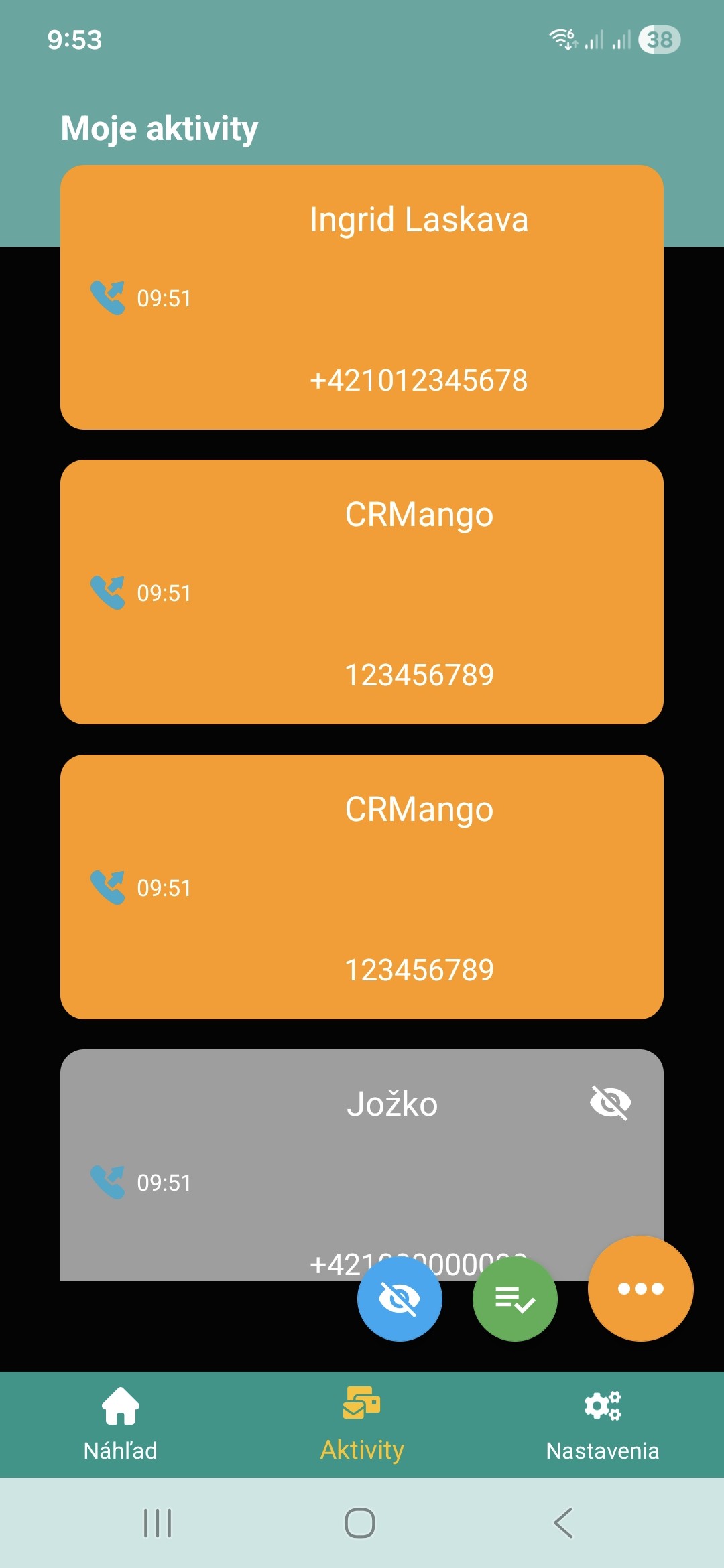
Task: Go back with the system back button
Action: pos(563,1523)
